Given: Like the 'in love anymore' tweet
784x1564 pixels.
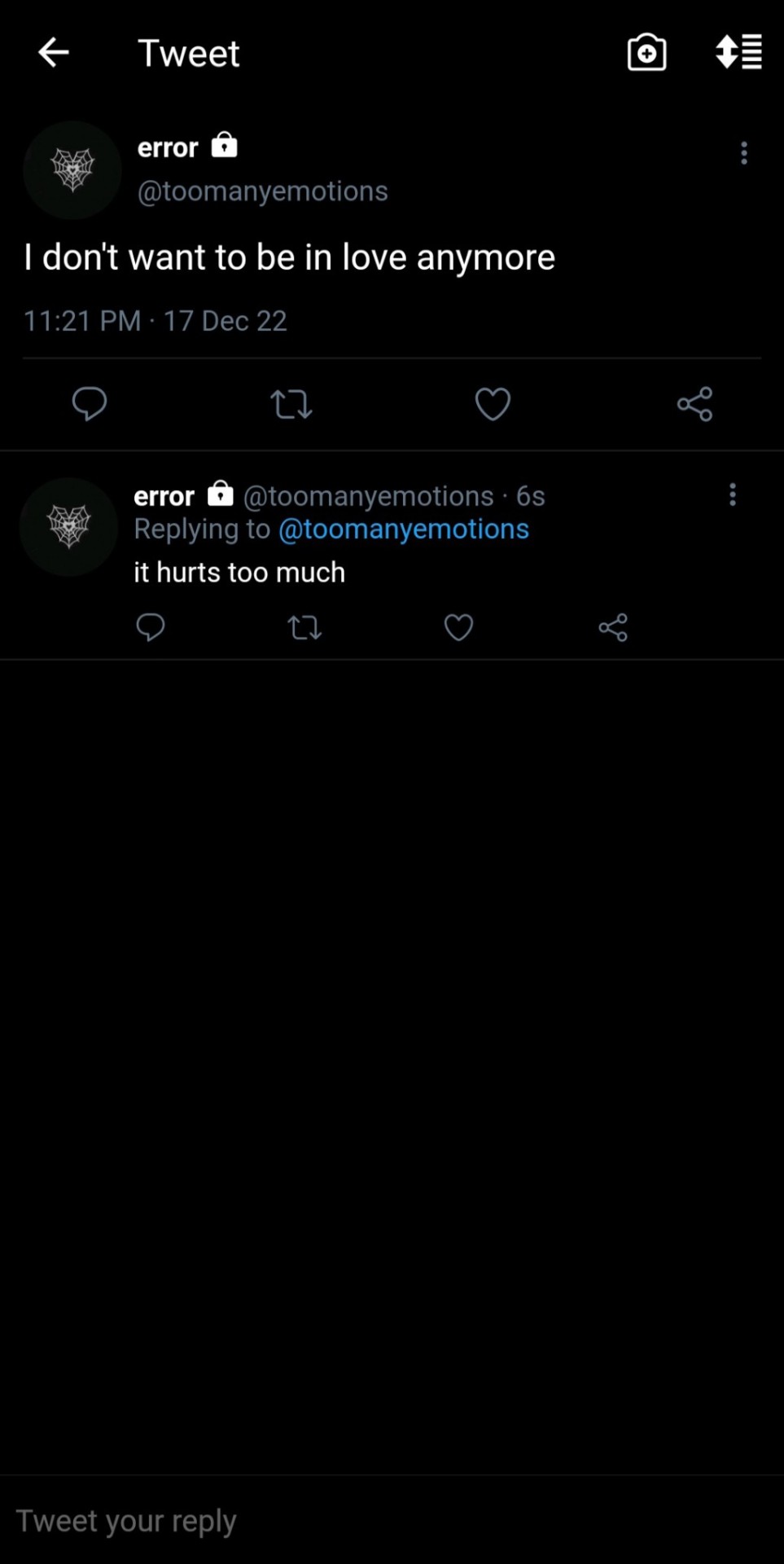Looking at the screenshot, I should pos(493,404).
